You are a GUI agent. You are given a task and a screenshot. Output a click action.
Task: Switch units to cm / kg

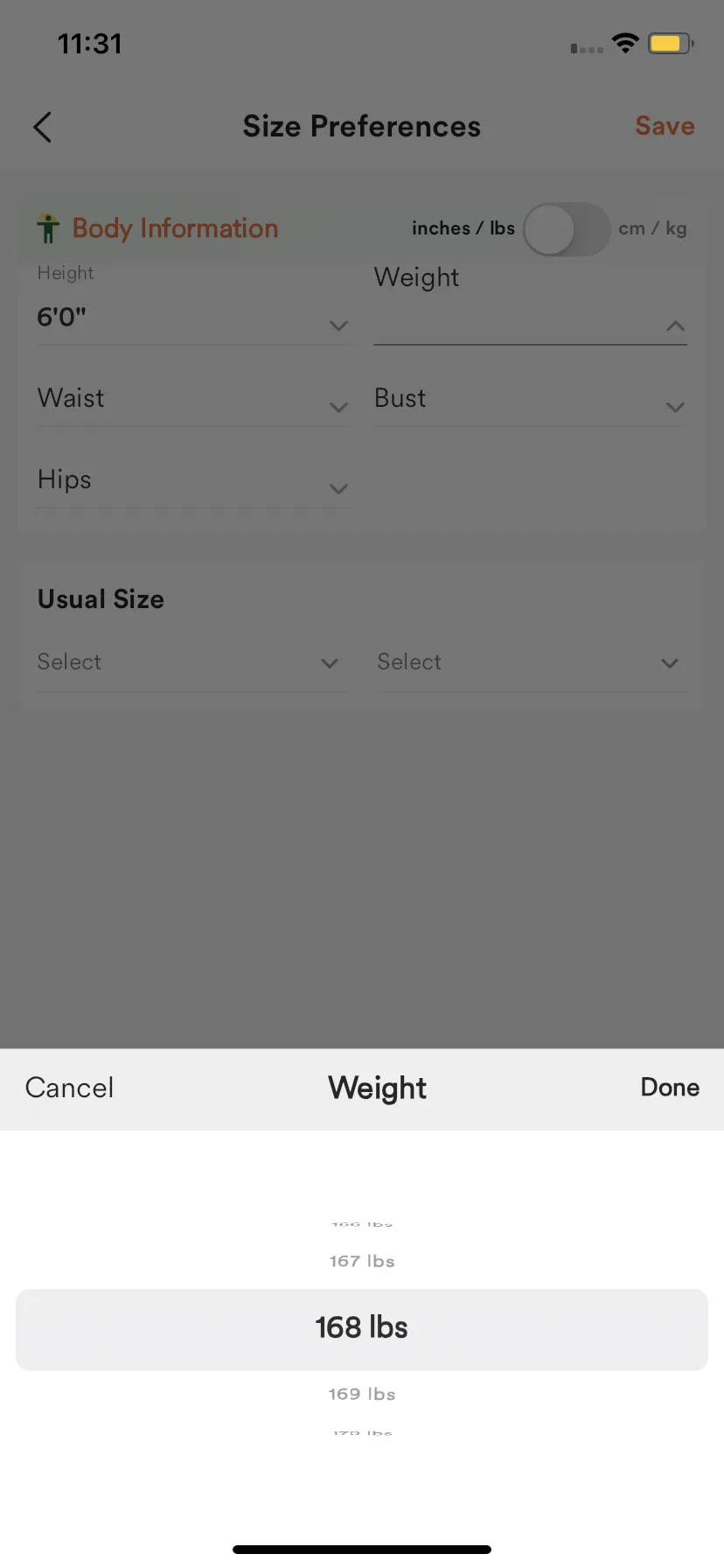[567, 229]
